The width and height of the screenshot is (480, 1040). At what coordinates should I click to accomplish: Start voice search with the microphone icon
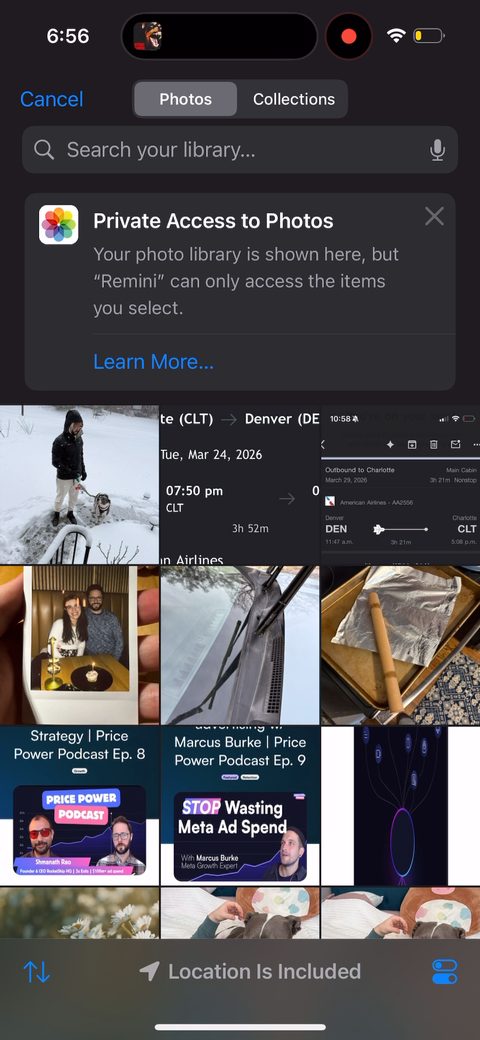click(x=437, y=150)
